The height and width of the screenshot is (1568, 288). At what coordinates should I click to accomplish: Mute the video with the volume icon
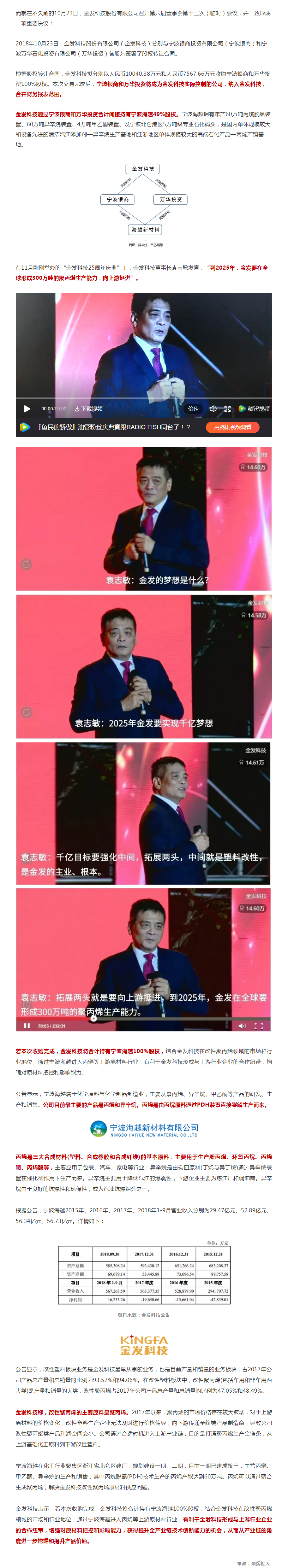pyautogui.click(x=213, y=408)
